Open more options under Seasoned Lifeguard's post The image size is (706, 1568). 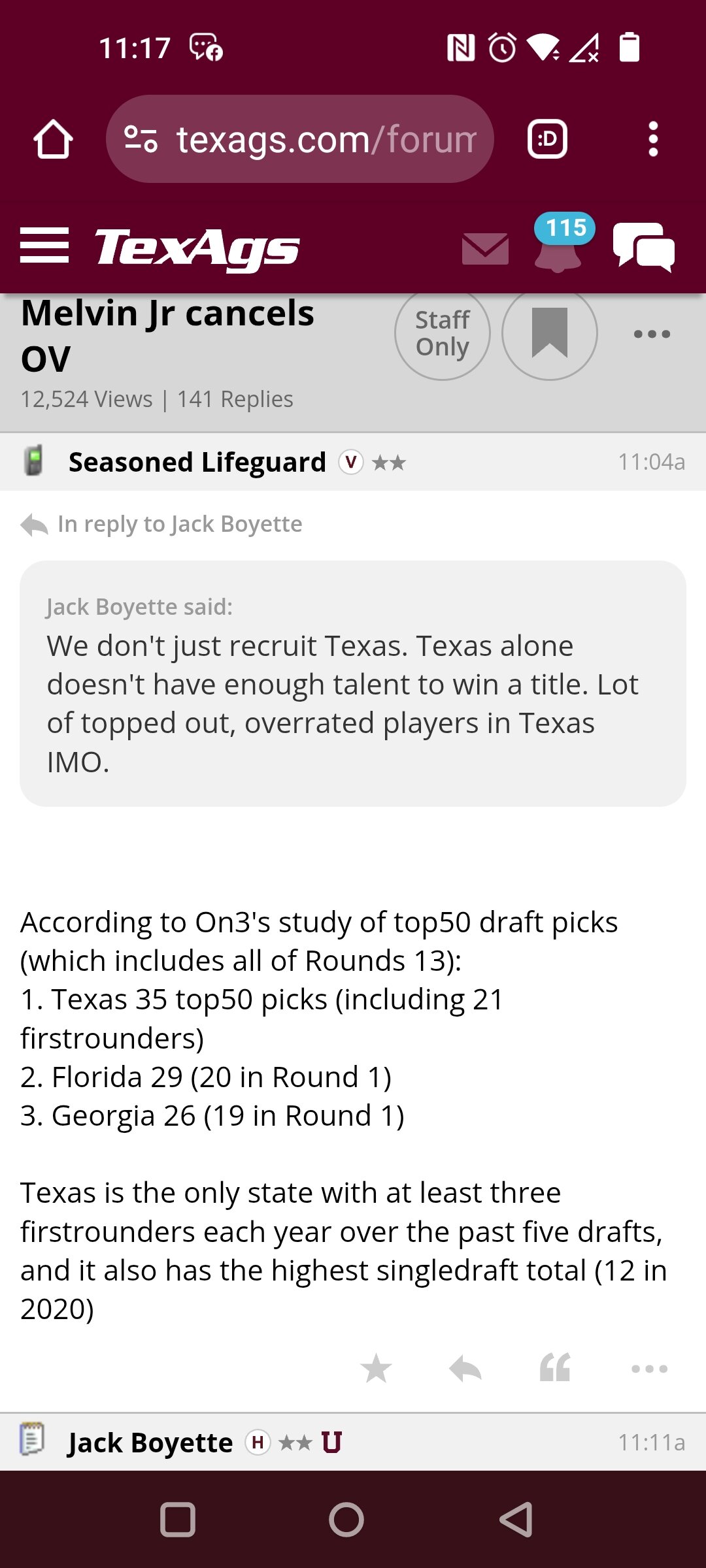[649, 1369]
